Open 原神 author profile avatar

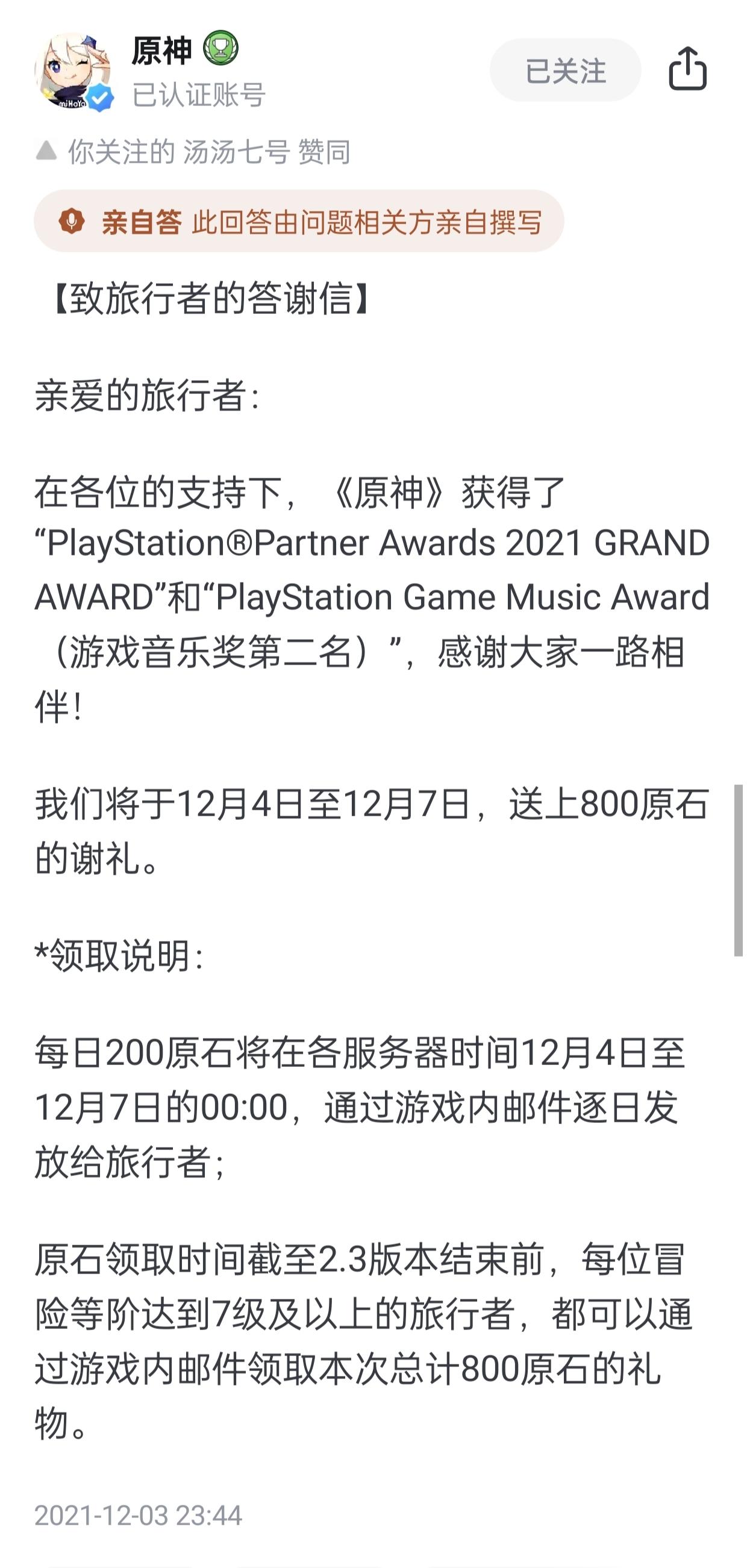pos(73,70)
